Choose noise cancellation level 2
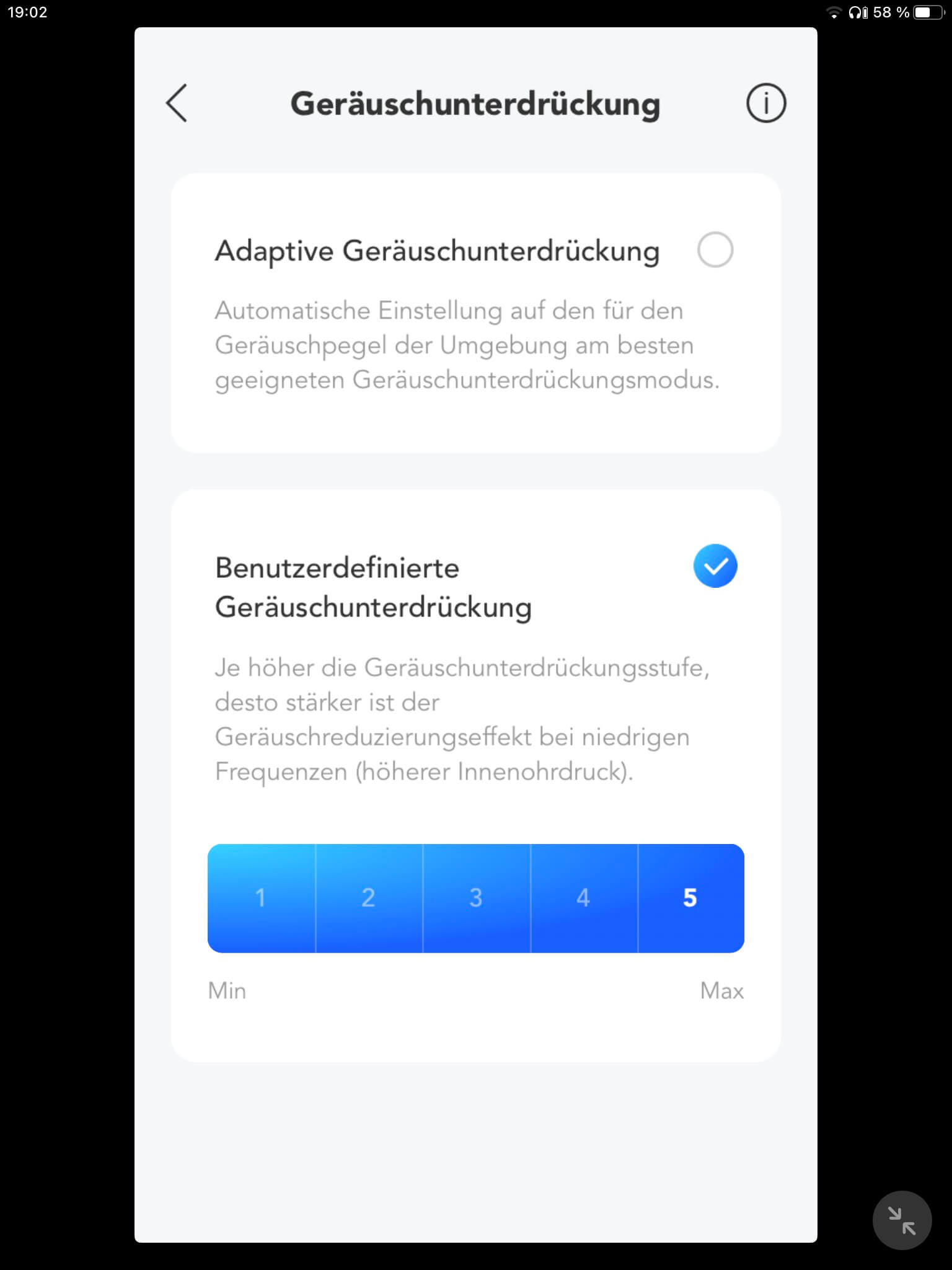The height and width of the screenshot is (1270, 952). pos(369,898)
